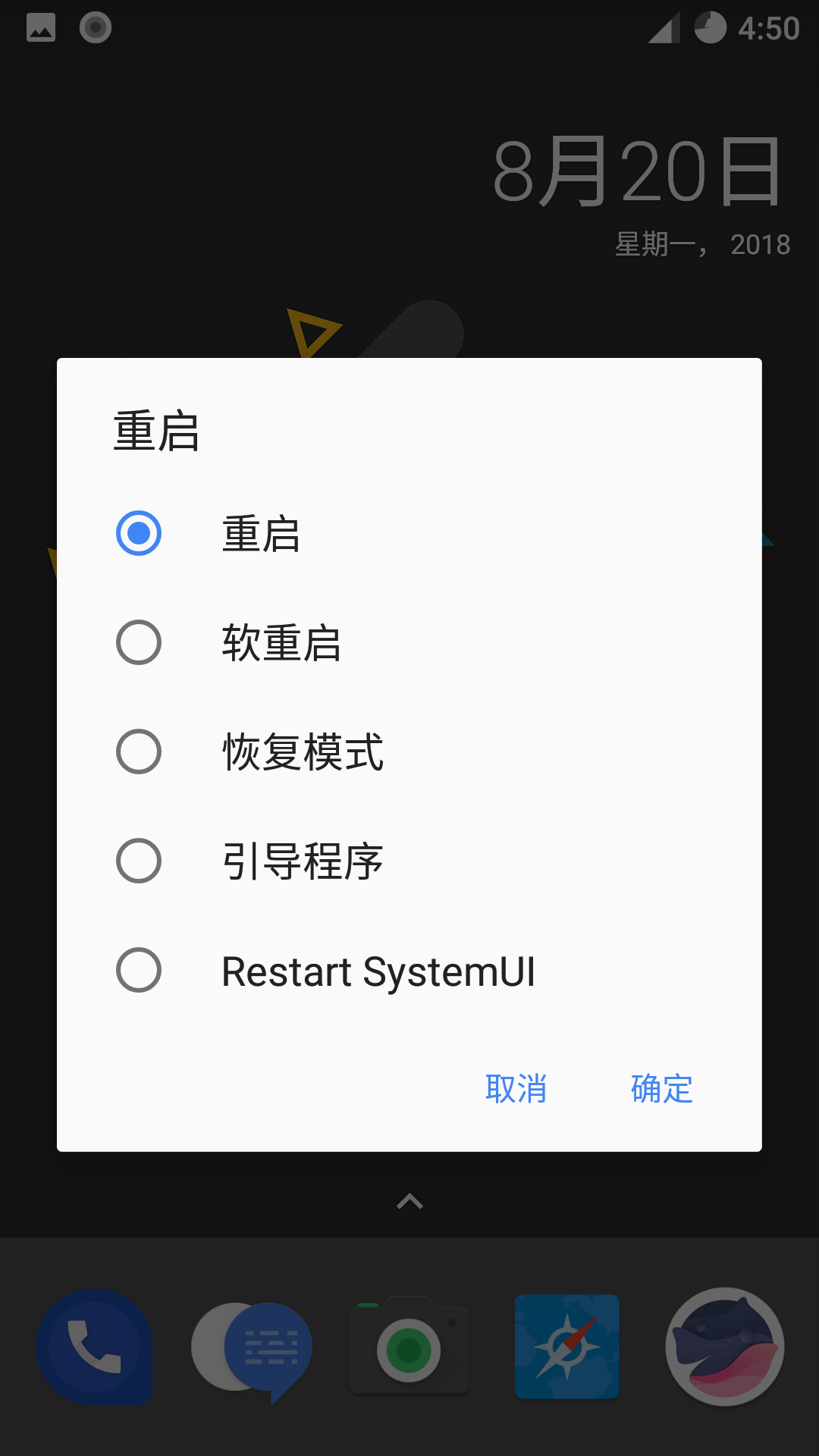Pick the 引导程序 option
Viewport: 819px width, 1456px height.
(x=139, y=861)
